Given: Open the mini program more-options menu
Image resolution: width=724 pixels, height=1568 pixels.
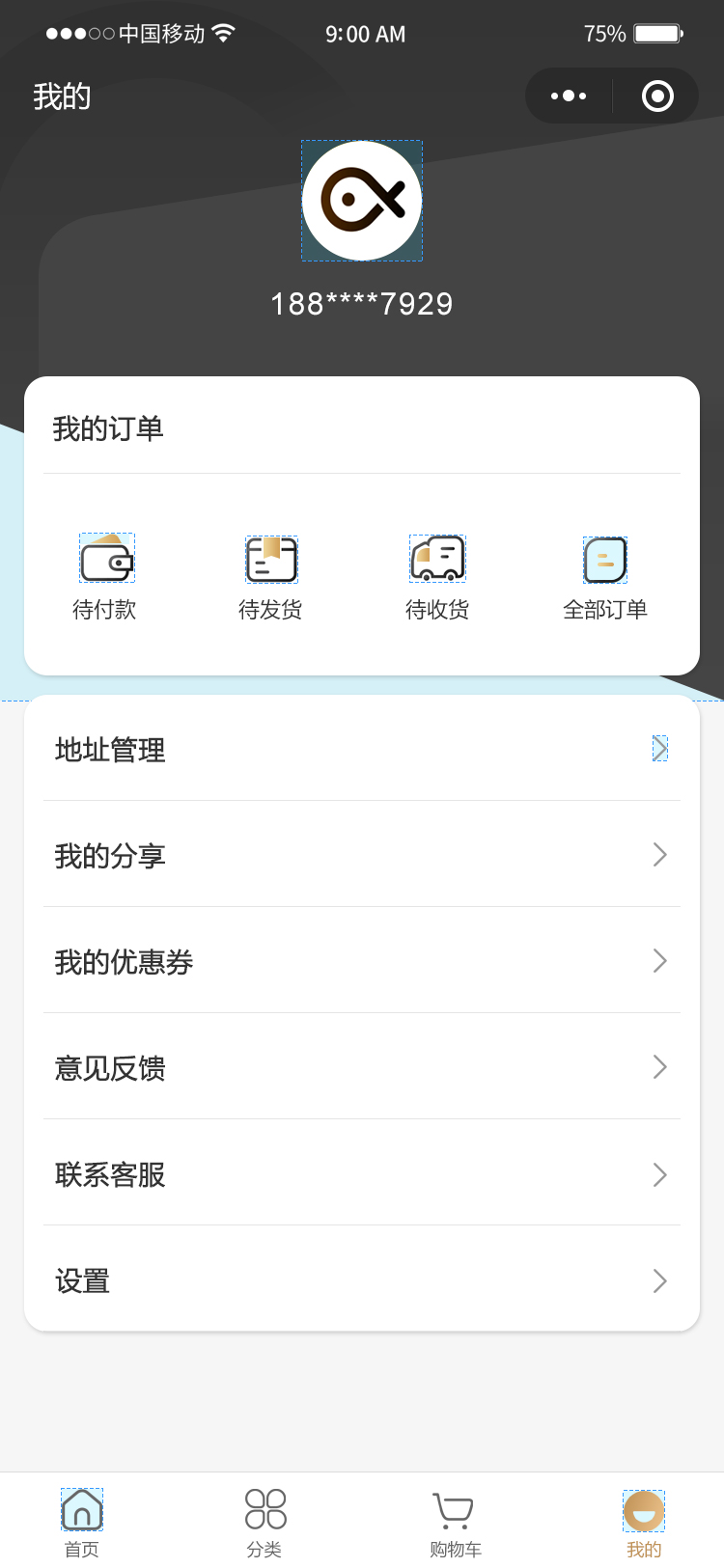Looking at the screenshot, I should click(569, 96).
